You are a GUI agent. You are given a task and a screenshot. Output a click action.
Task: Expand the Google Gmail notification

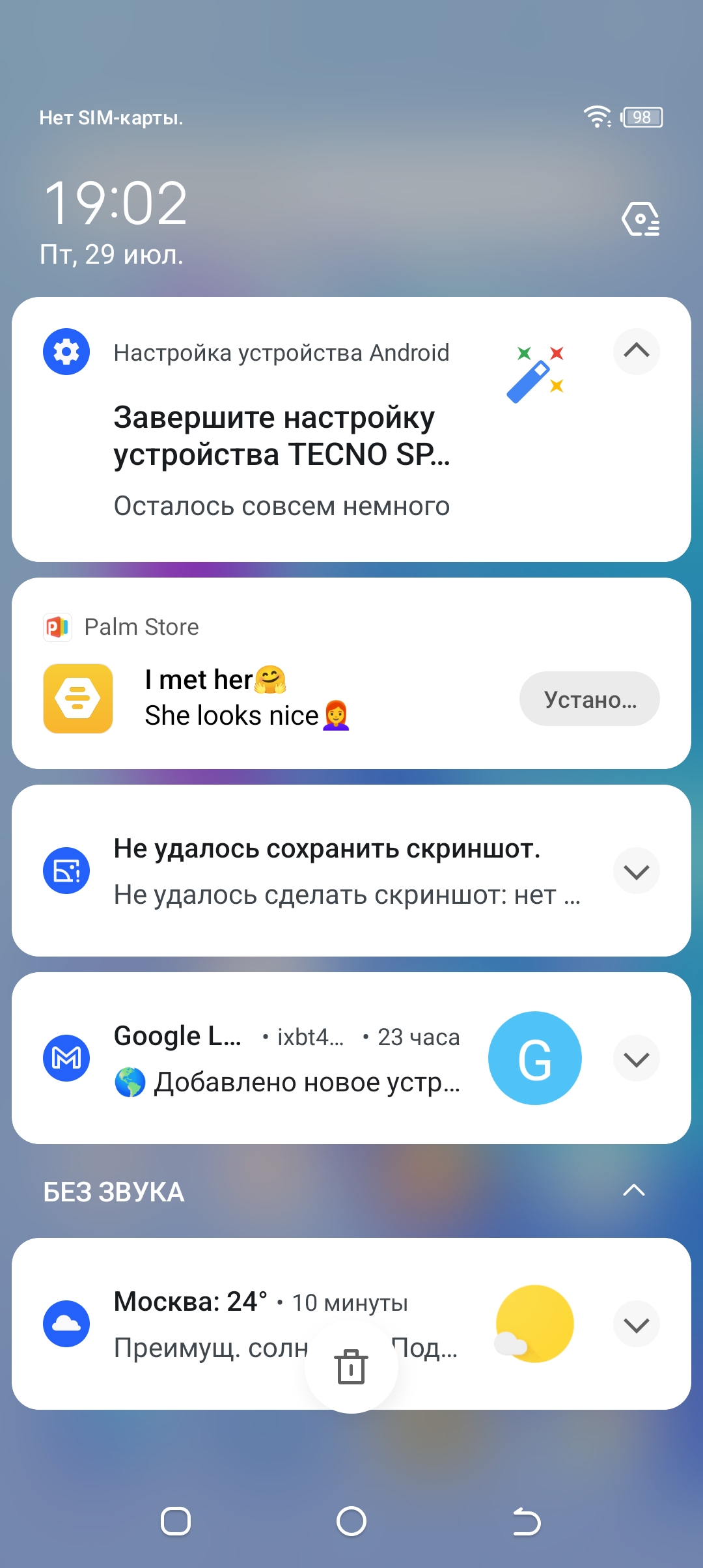pyautogui.click(x=636, y=1059)
